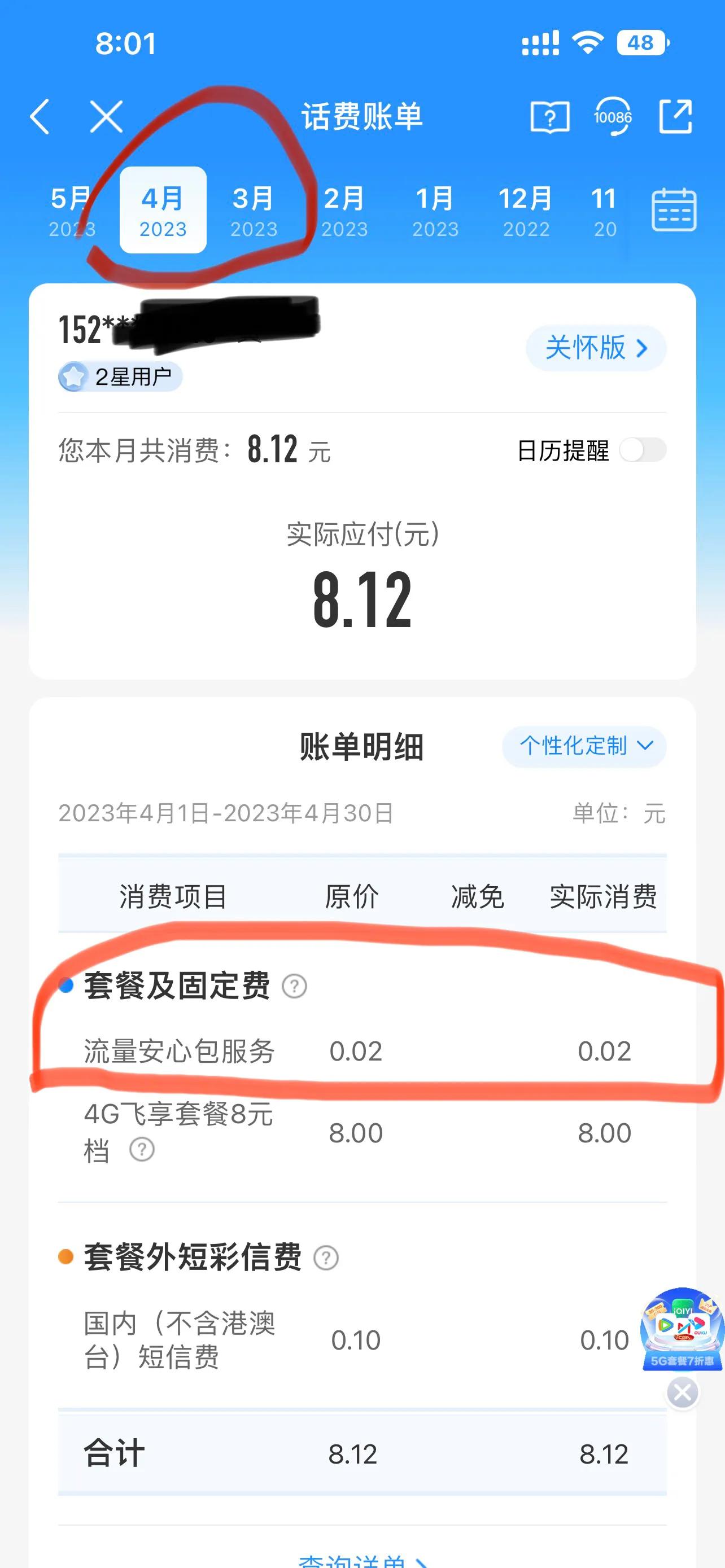Image resolution: width=725 pixels, height=1568 pixels.
Task: Tap the back arrow icon
Action: (x=40, y=117)
